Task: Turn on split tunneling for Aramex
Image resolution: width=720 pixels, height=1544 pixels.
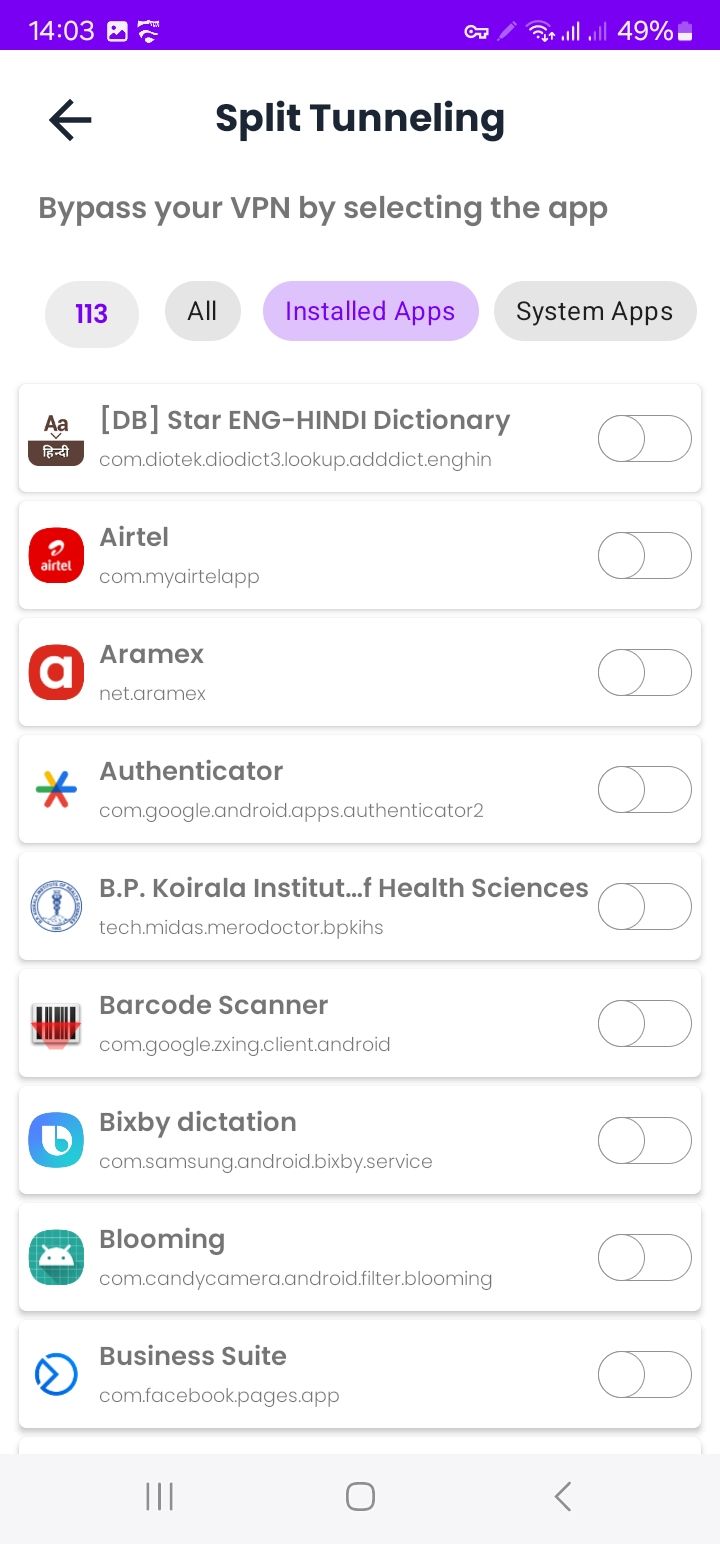Action: point(644,673)
